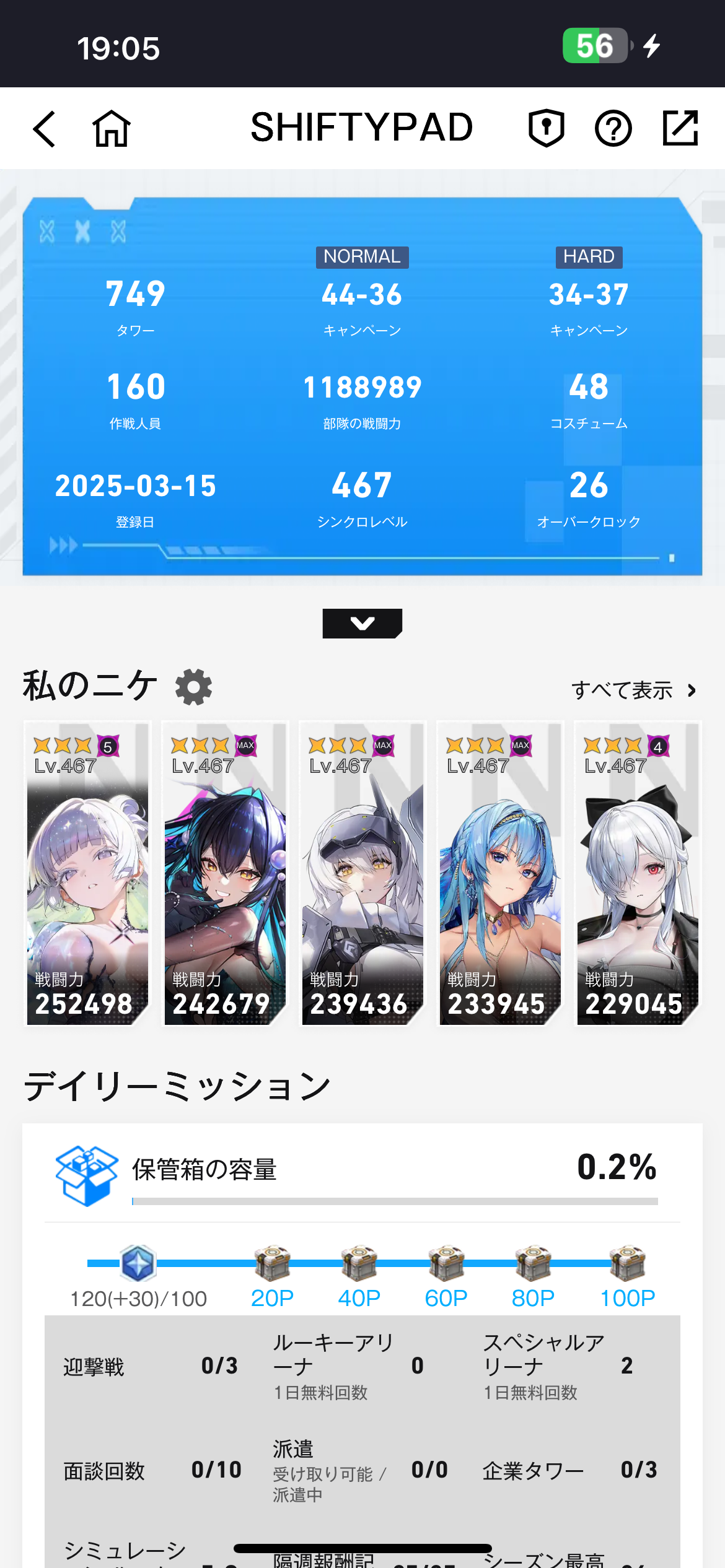Open the Nikke card with power 242679

(225, 873)
